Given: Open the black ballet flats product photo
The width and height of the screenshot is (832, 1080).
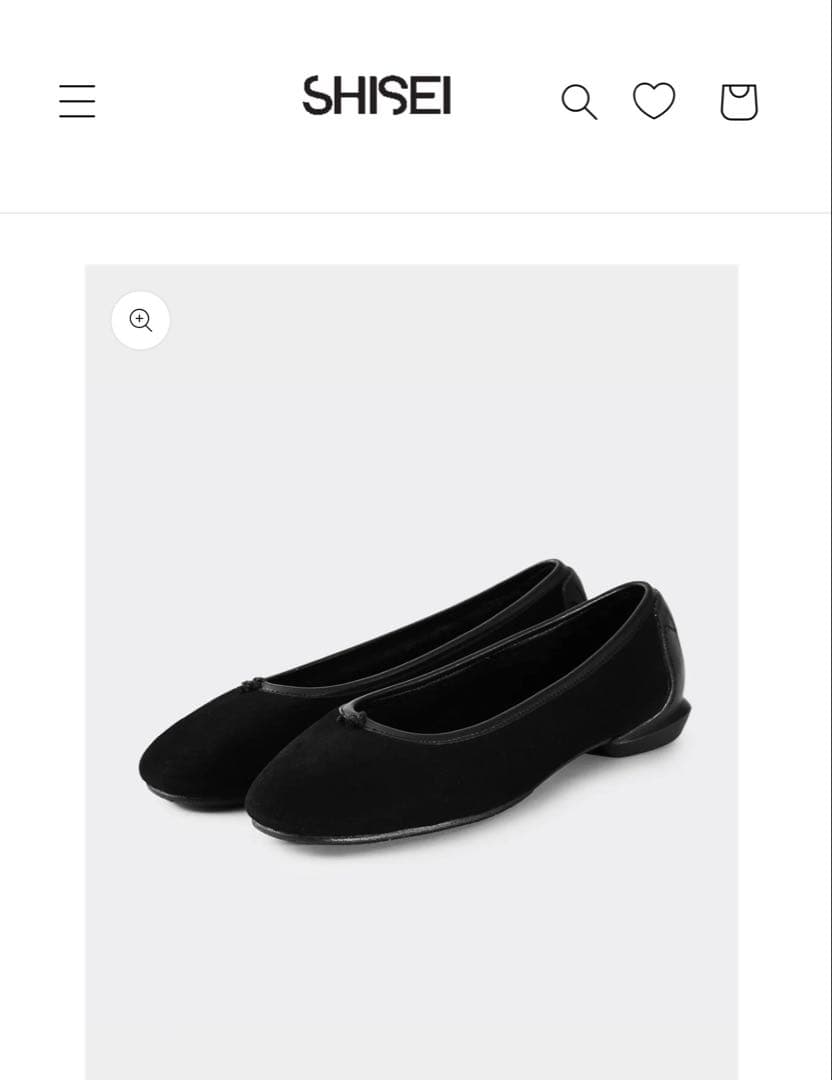Looking at the screenshot, I should click(415, 700).
